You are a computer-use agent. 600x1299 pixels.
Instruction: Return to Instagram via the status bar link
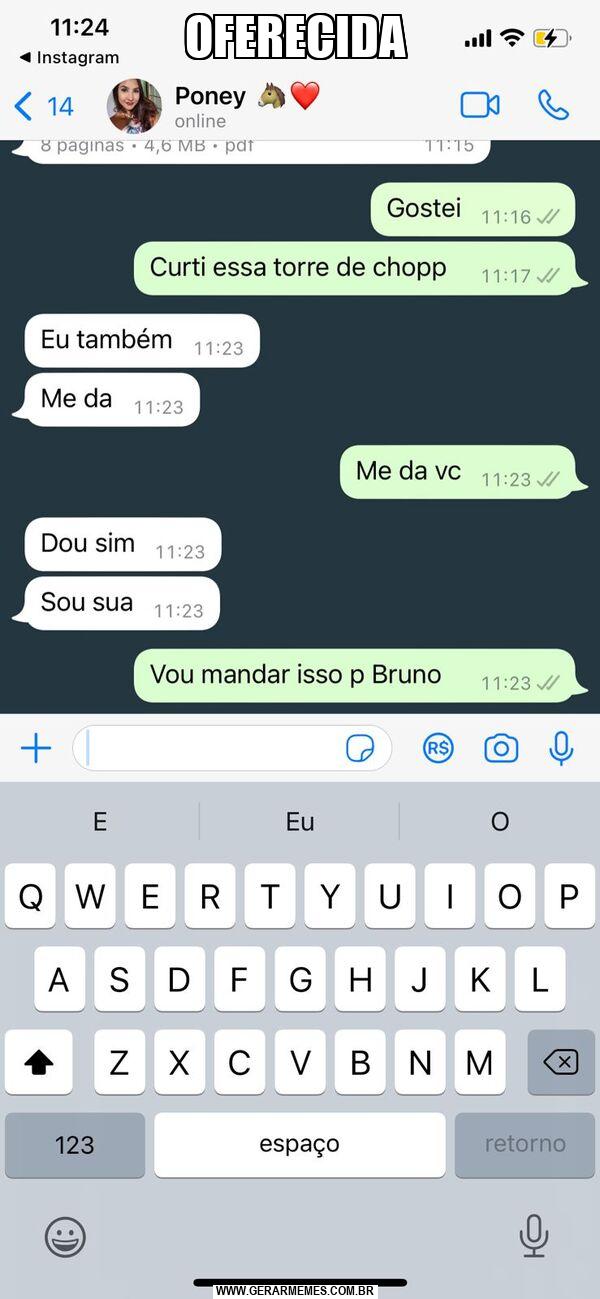[x=69, y=58]
